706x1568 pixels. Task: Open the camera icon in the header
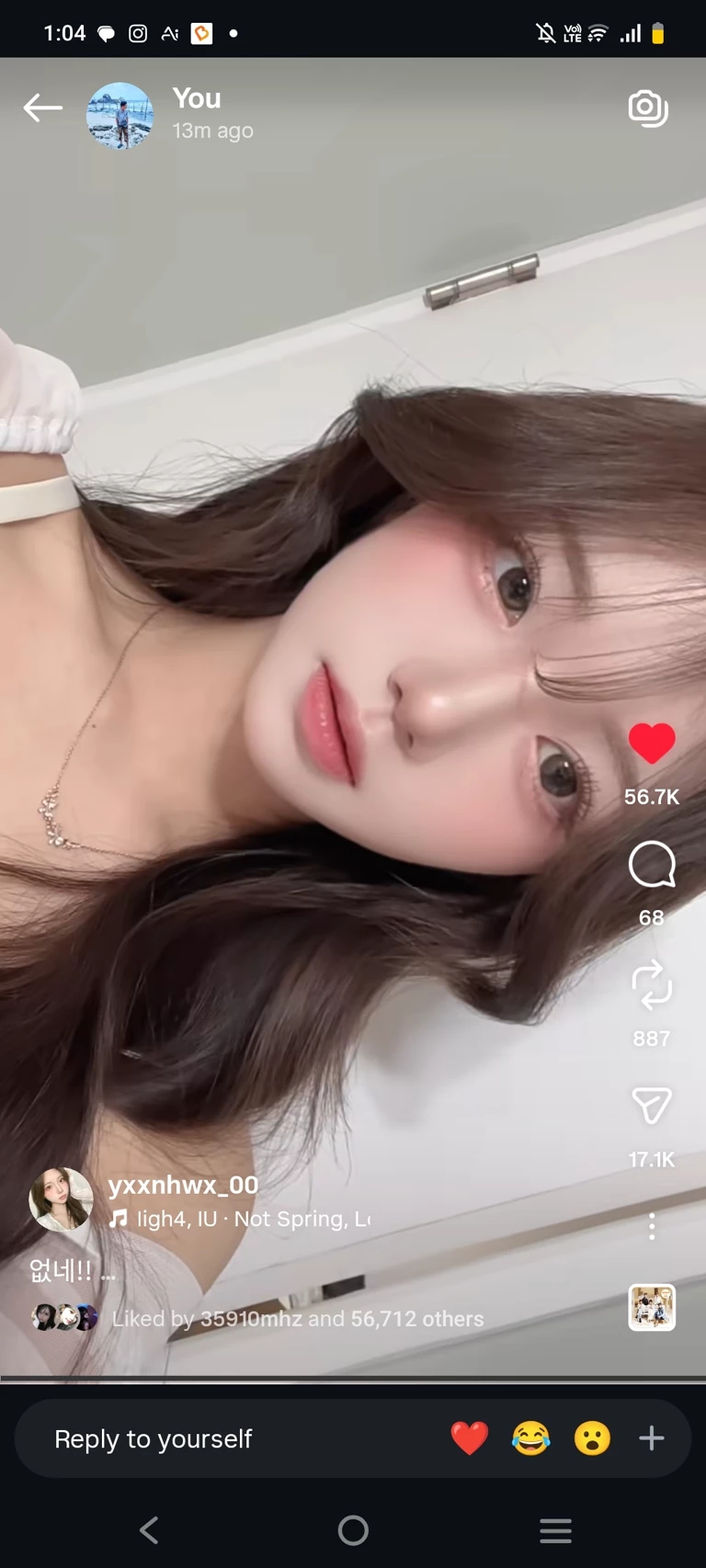[648, 108]
